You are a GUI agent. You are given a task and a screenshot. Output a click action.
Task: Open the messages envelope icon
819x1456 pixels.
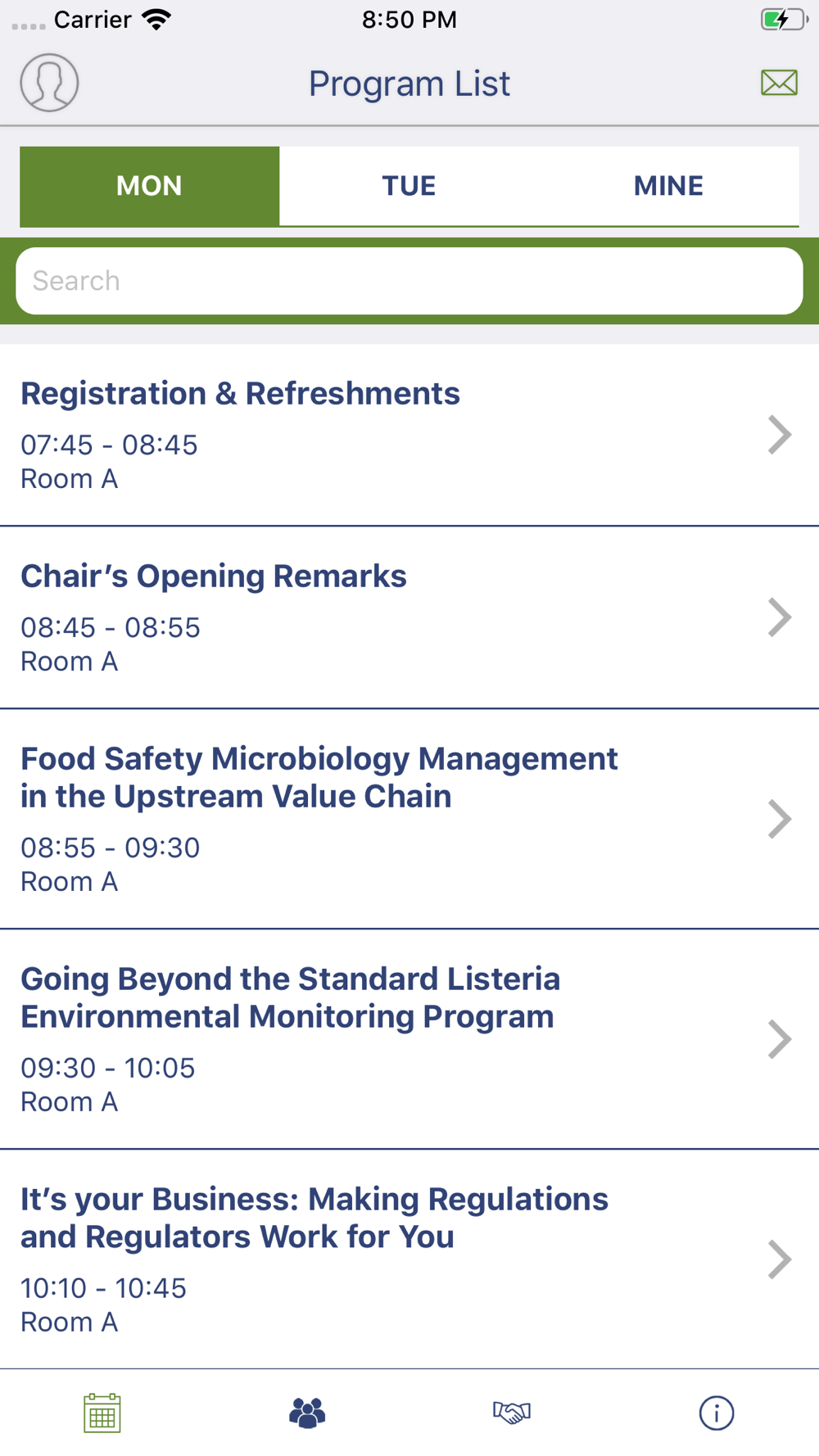click(x=779, y=83)
